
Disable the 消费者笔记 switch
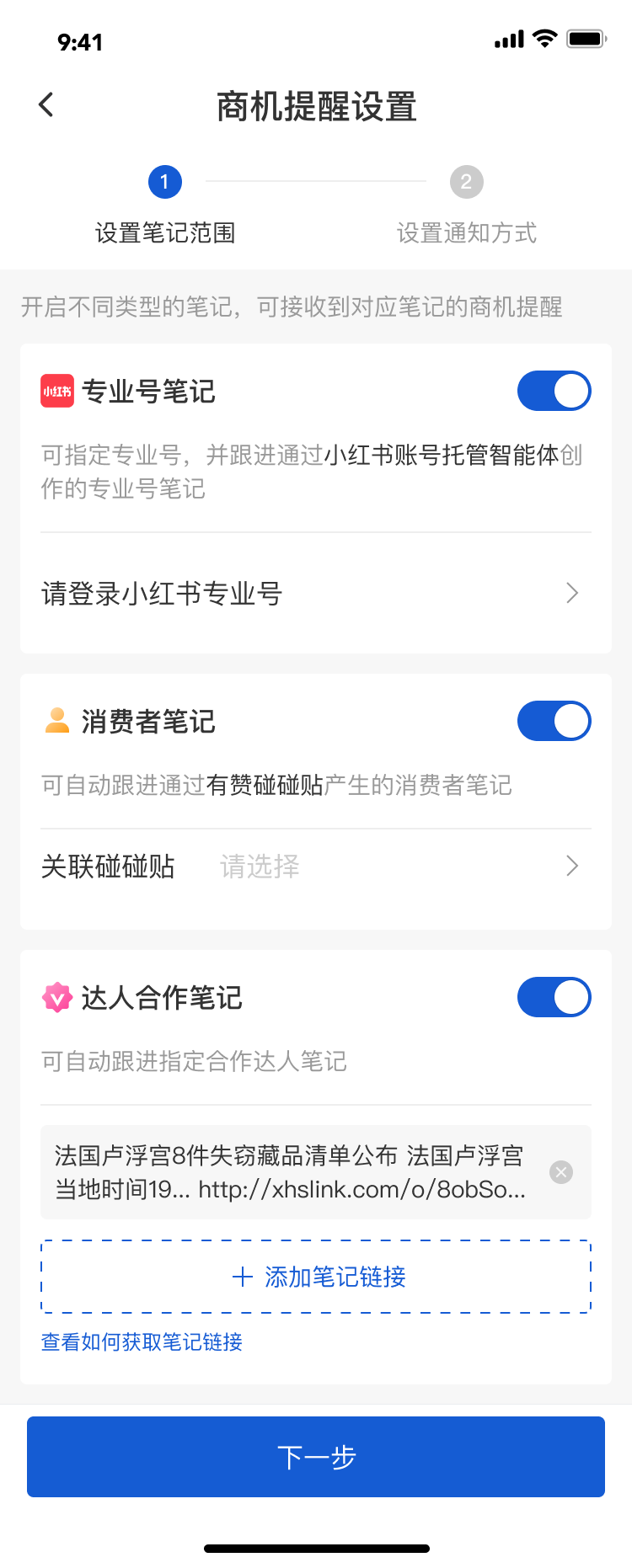pyautogui.click(x=554, y=722)
